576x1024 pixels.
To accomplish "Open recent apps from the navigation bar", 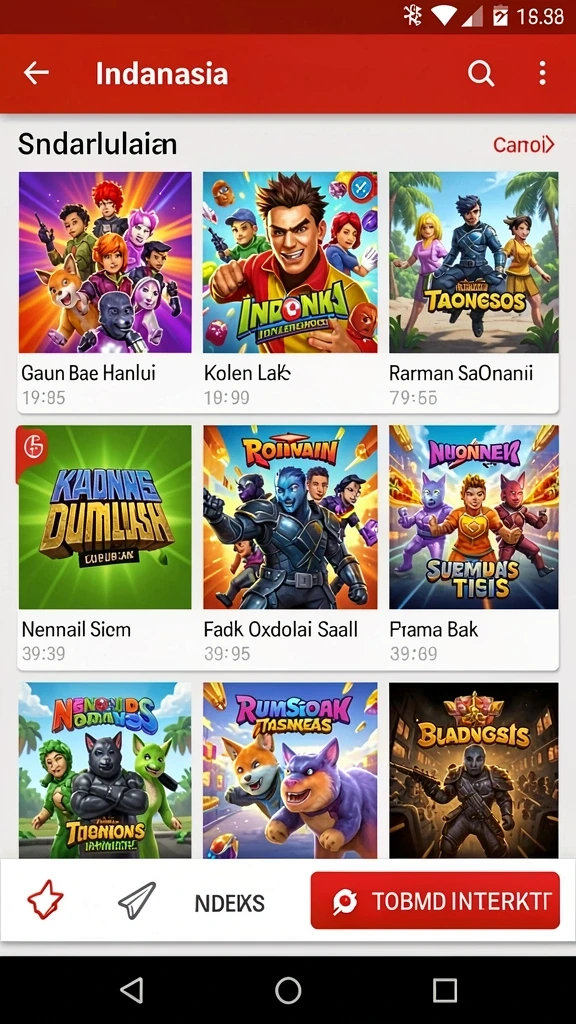I will coord(445,990).
